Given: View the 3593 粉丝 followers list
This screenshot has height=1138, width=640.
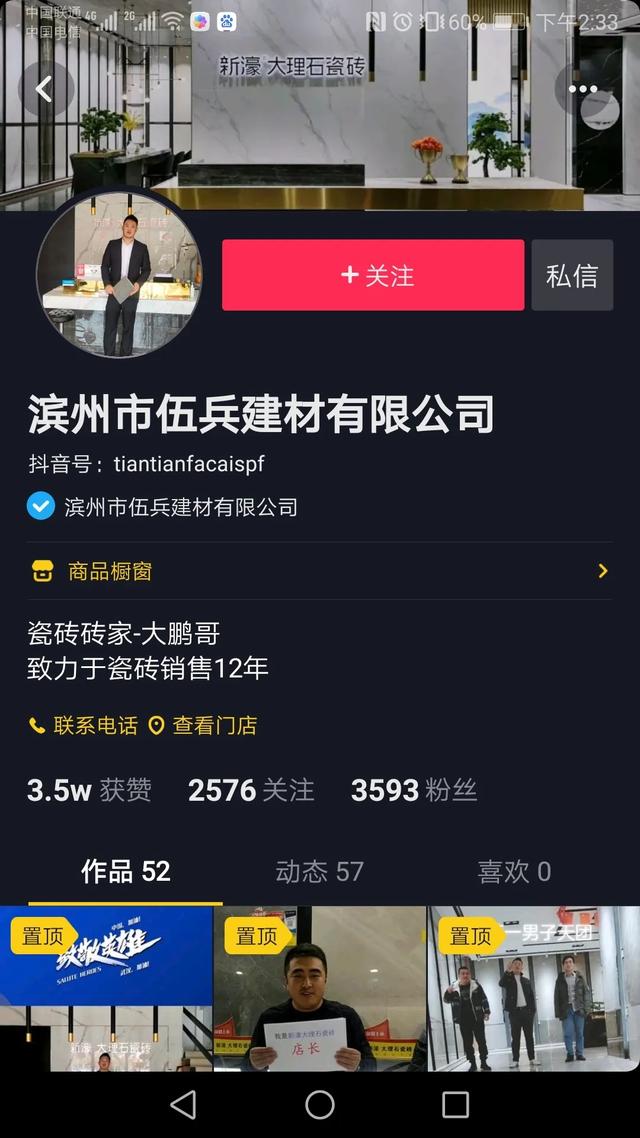Looking at the screenshot, I should 413,790.
